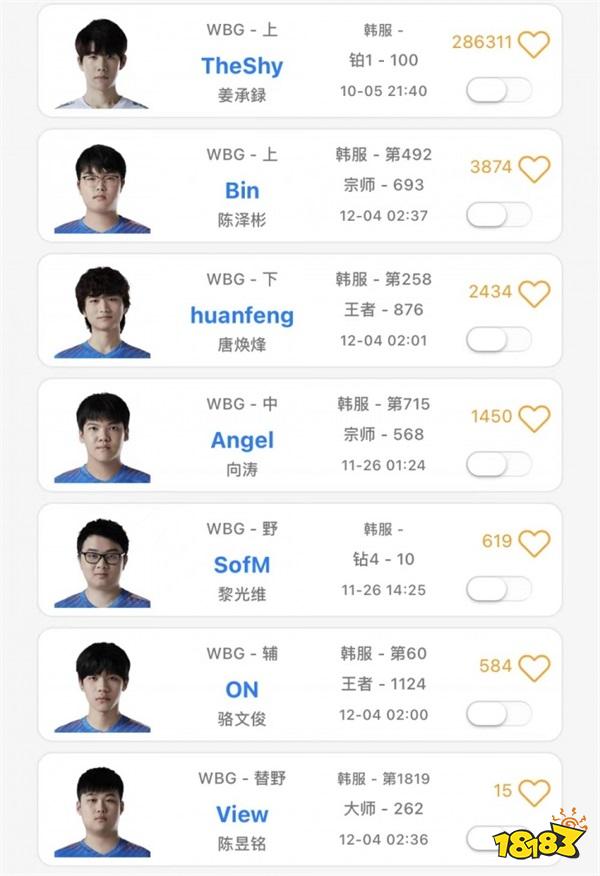Screen dimensions: 600x876
Task: Like SofM with the heart icon
Action: click(535, 542)
